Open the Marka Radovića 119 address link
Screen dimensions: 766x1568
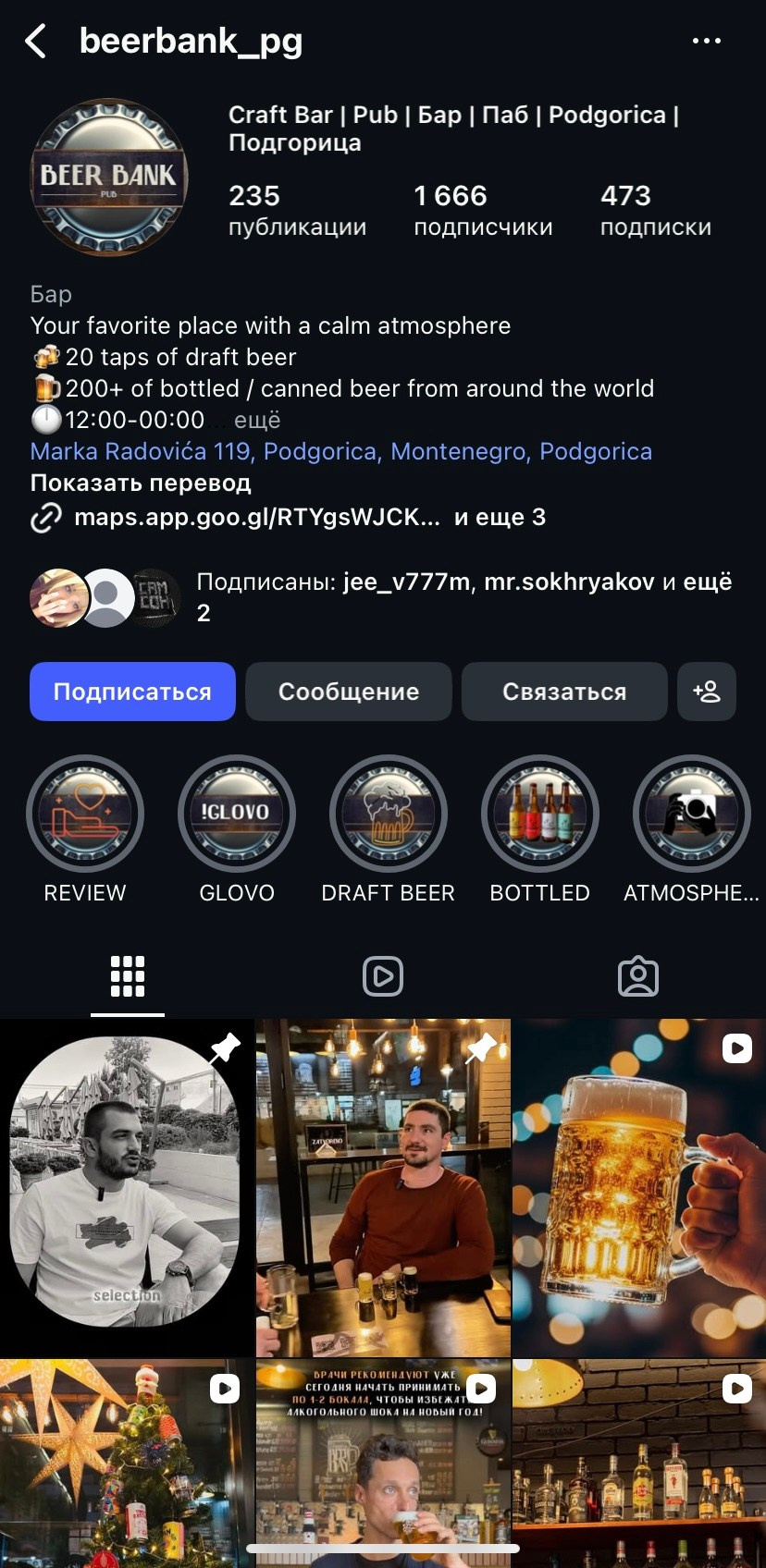pos(340,451)
